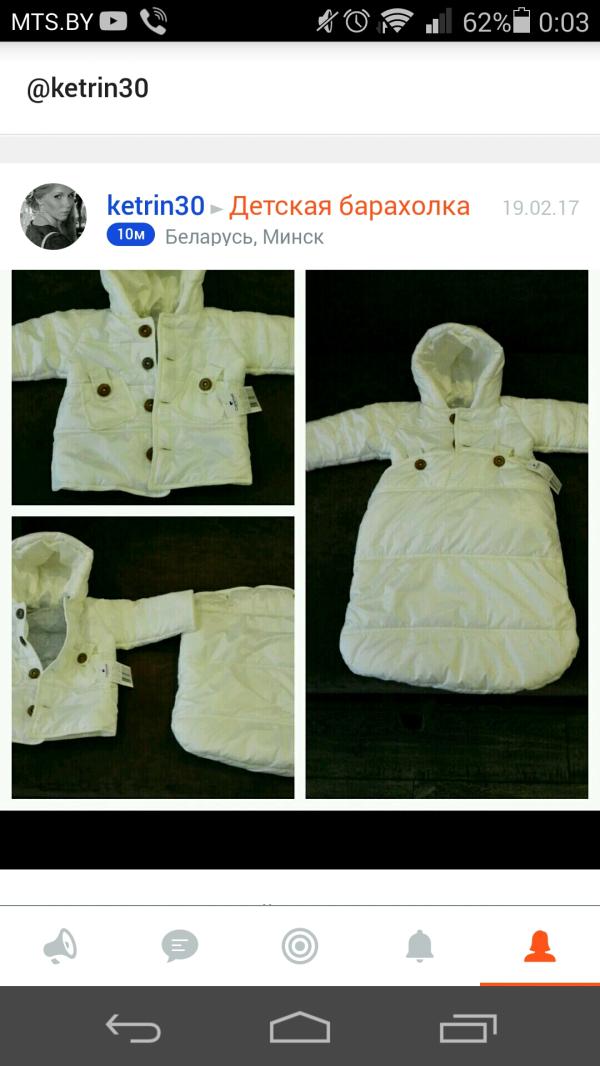Image resolution: width=600 pixels, height=1066 pixels.
Task: Open the notifications bell tab
Action: coord(420,945)
